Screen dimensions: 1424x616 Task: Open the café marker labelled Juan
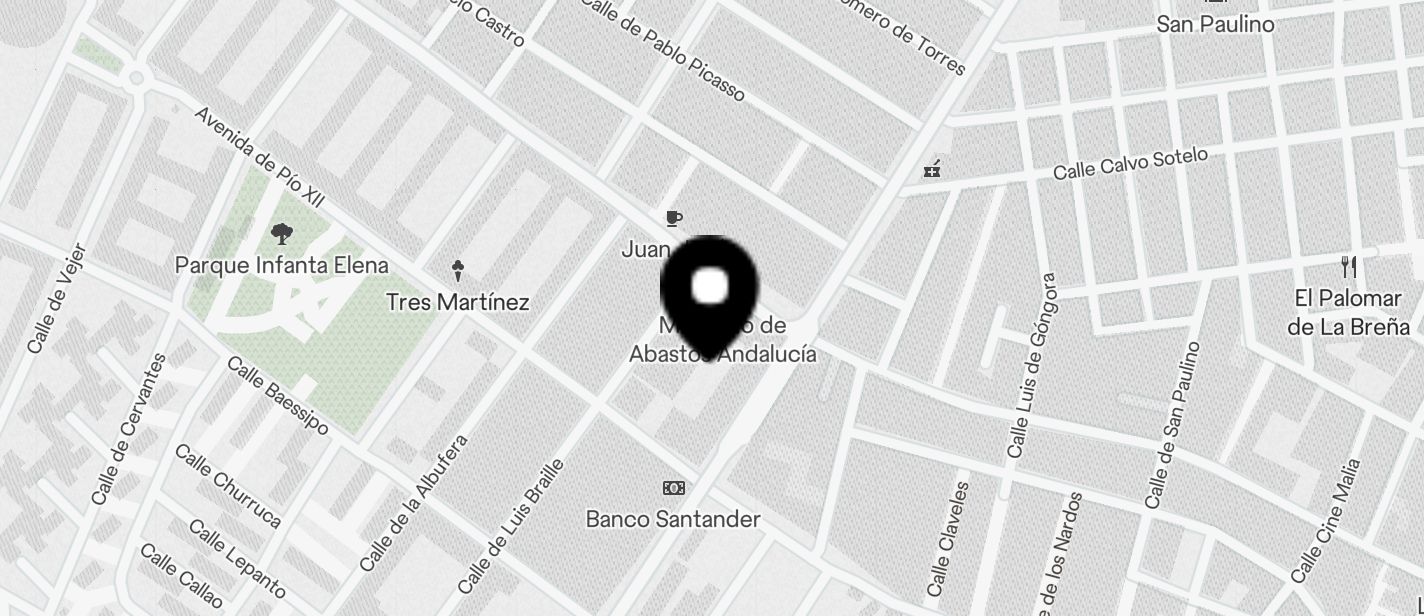(674, 219)
